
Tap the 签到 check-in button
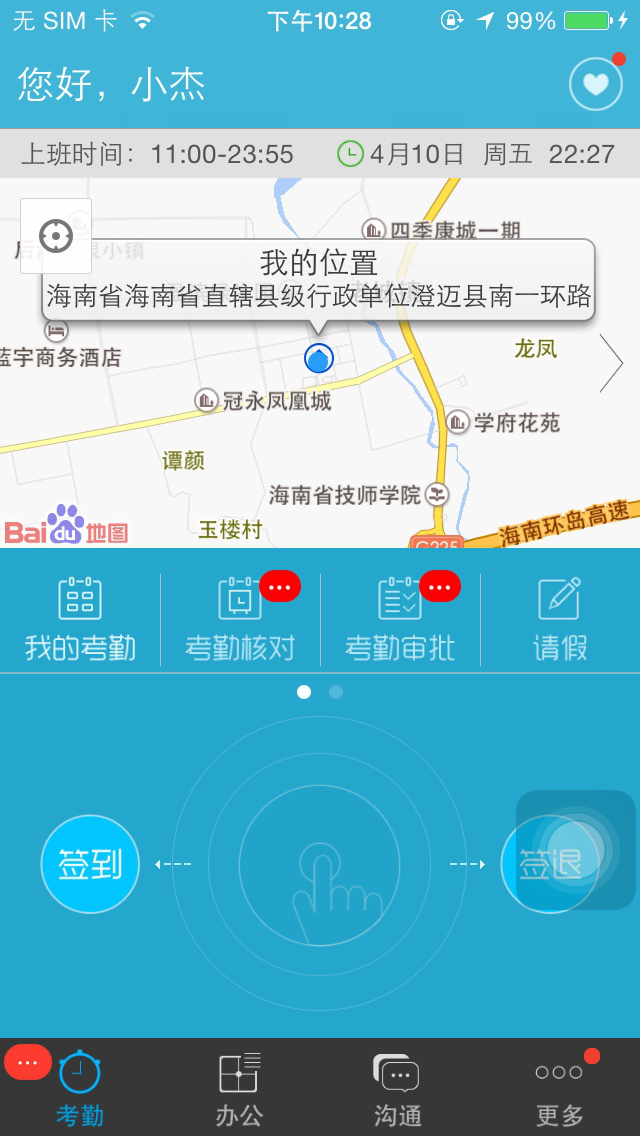click(x=90, y=864)
